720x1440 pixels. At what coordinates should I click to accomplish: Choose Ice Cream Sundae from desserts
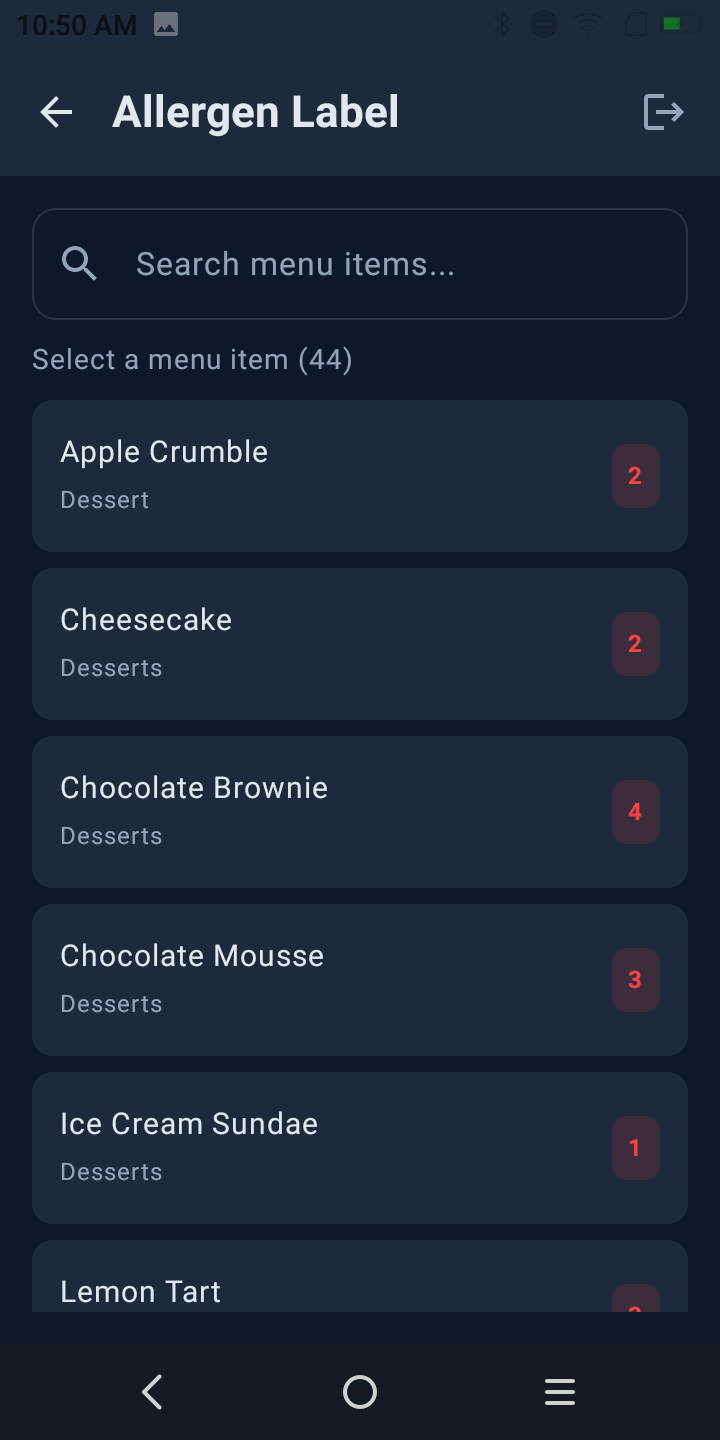coord(300,1147)
